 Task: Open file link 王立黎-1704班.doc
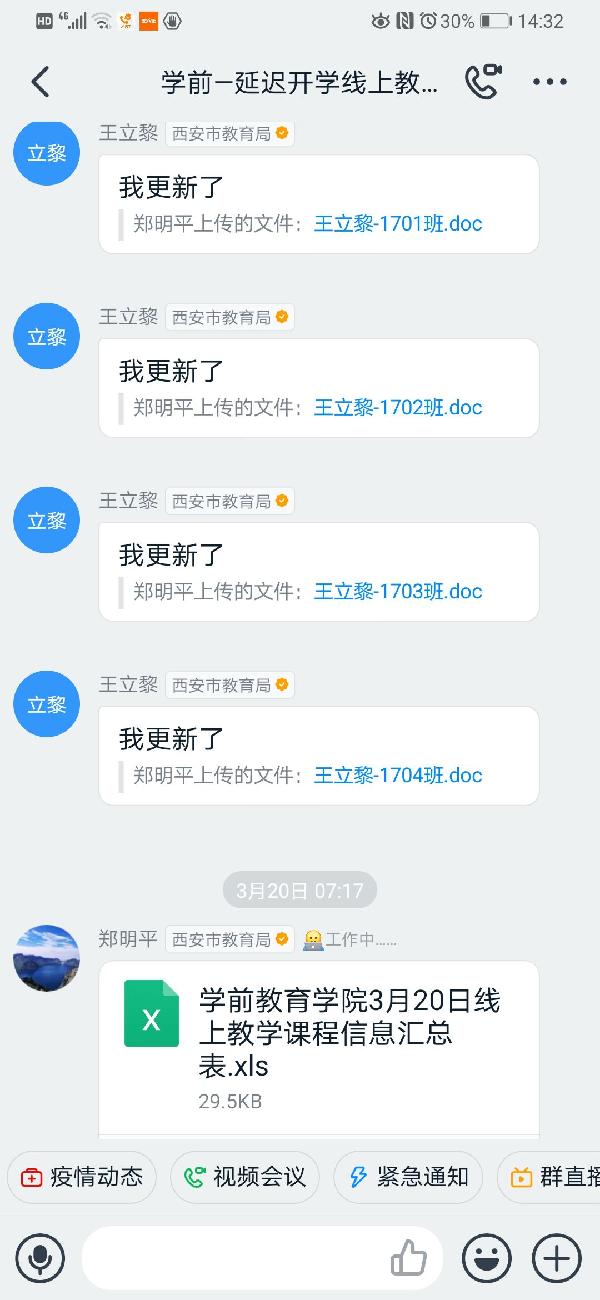click(398, 775)
